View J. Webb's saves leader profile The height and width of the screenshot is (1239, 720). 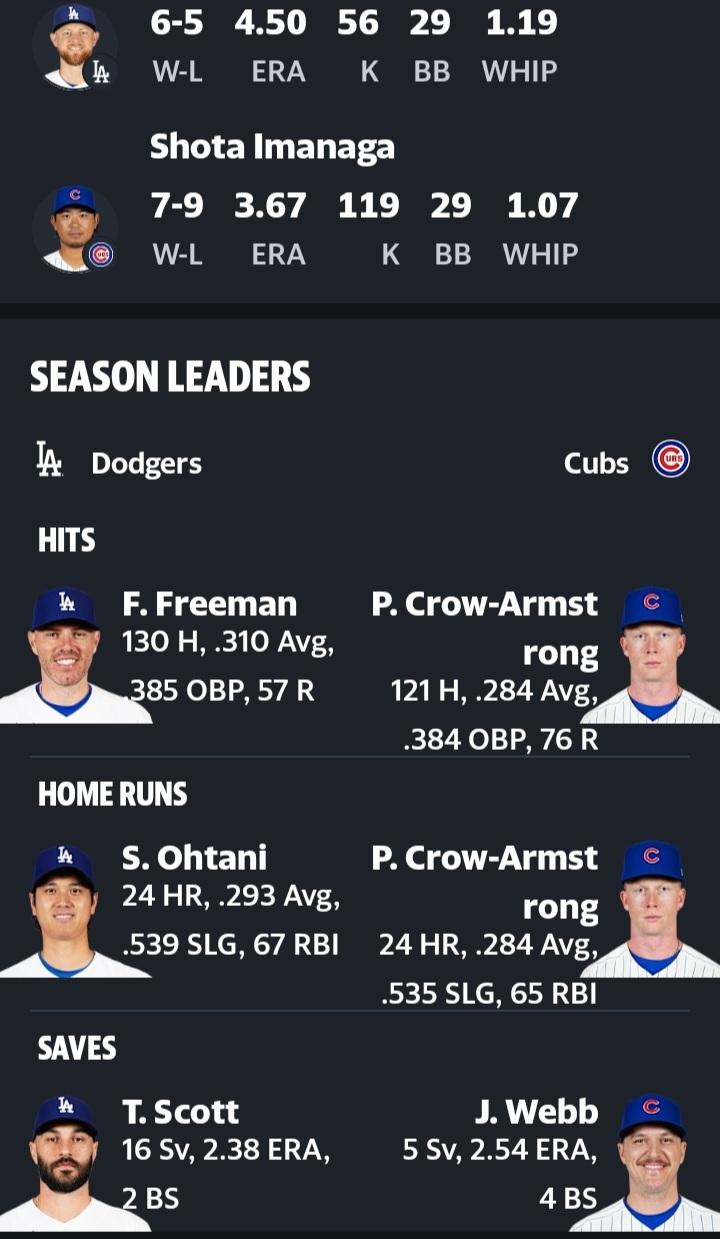pyautogui.click(x=537, y=1112)
